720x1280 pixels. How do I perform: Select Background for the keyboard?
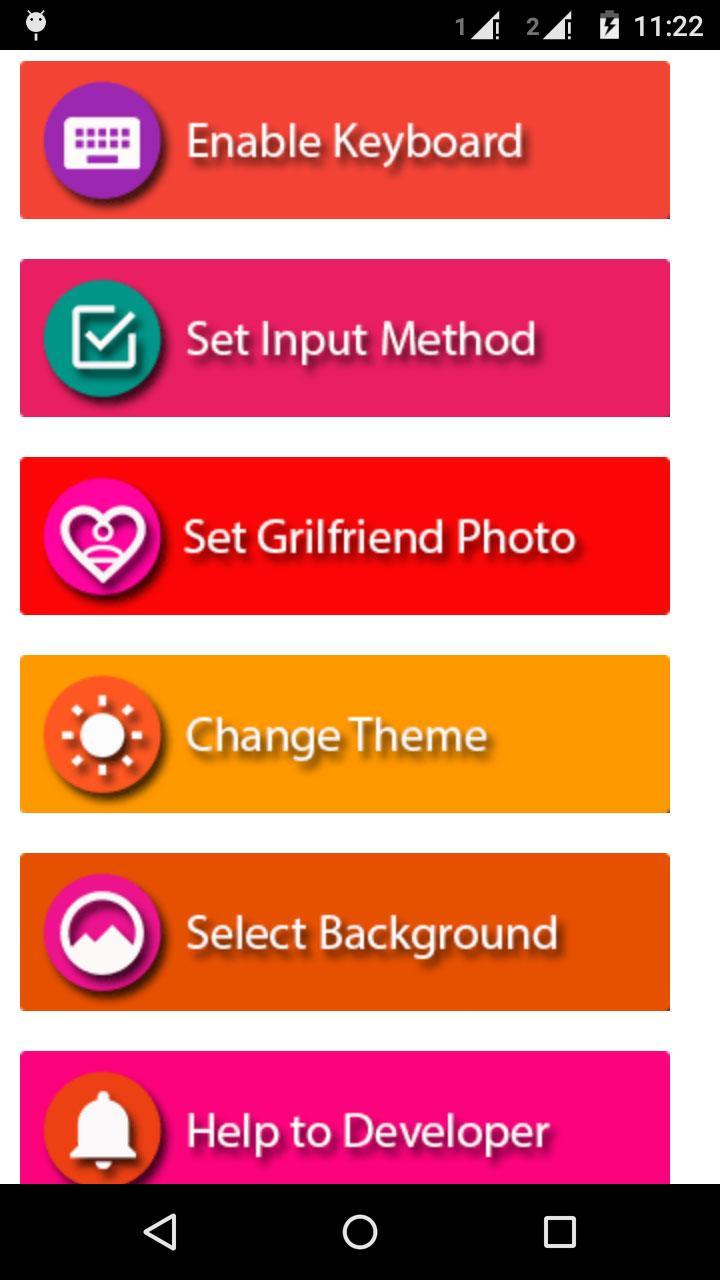(344, 932)
